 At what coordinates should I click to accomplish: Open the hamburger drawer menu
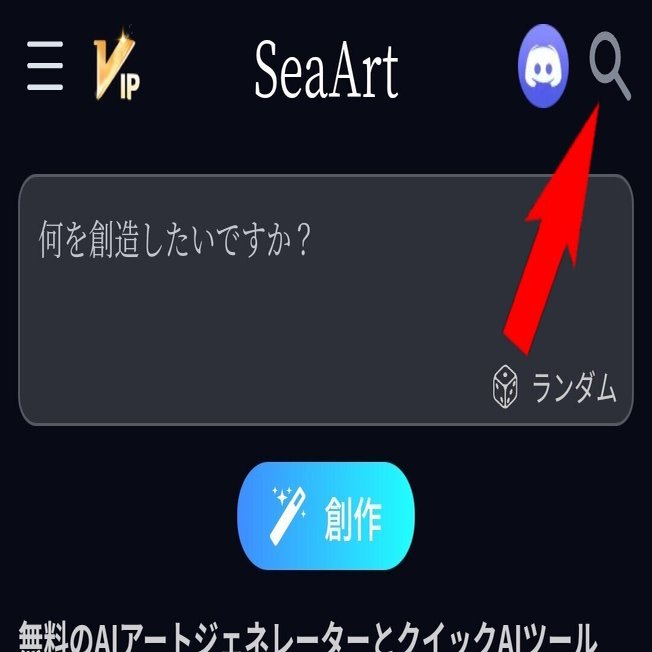click(x=45, y=69)
